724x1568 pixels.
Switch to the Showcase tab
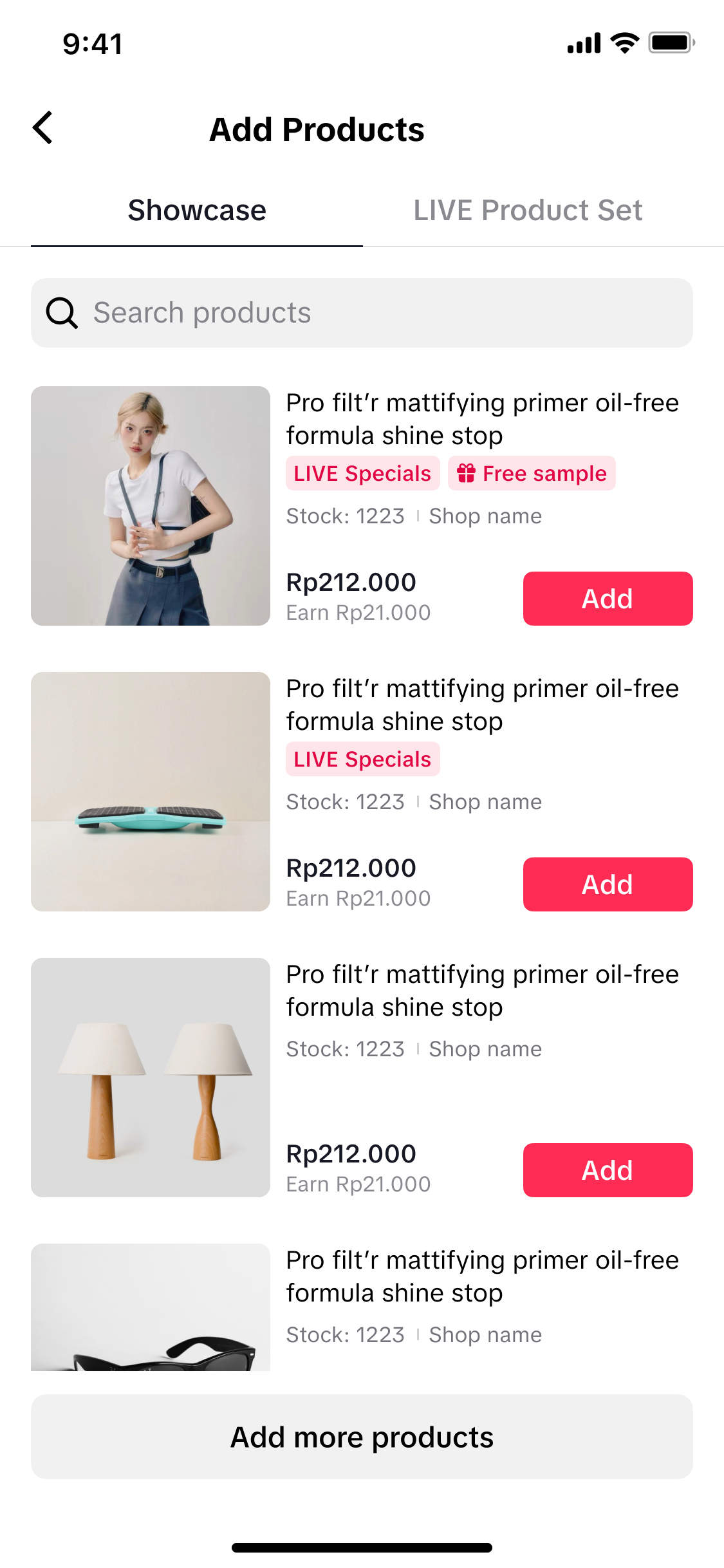click(x=197, y=210)
